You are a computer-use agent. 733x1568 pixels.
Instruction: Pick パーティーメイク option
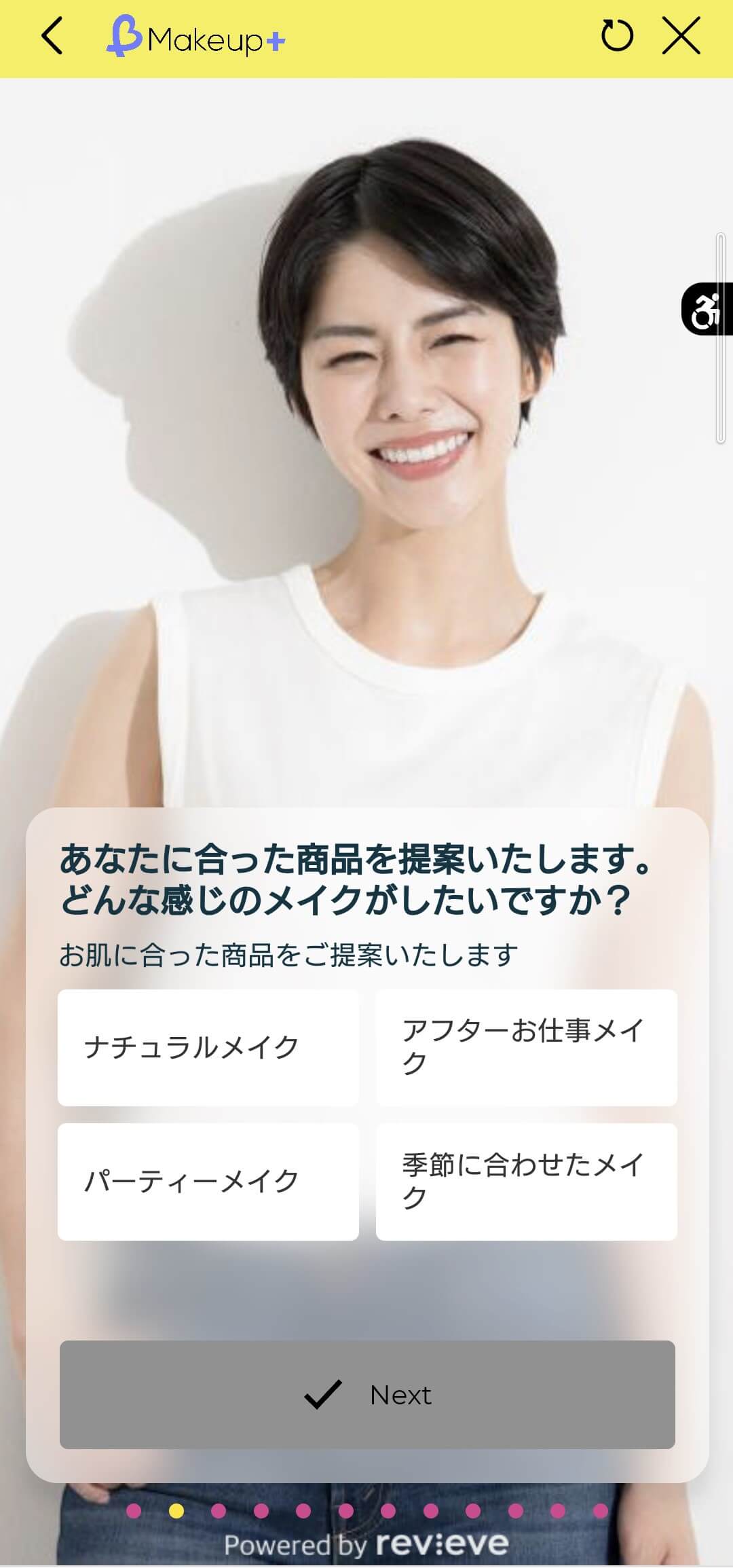coord(208,1182)
